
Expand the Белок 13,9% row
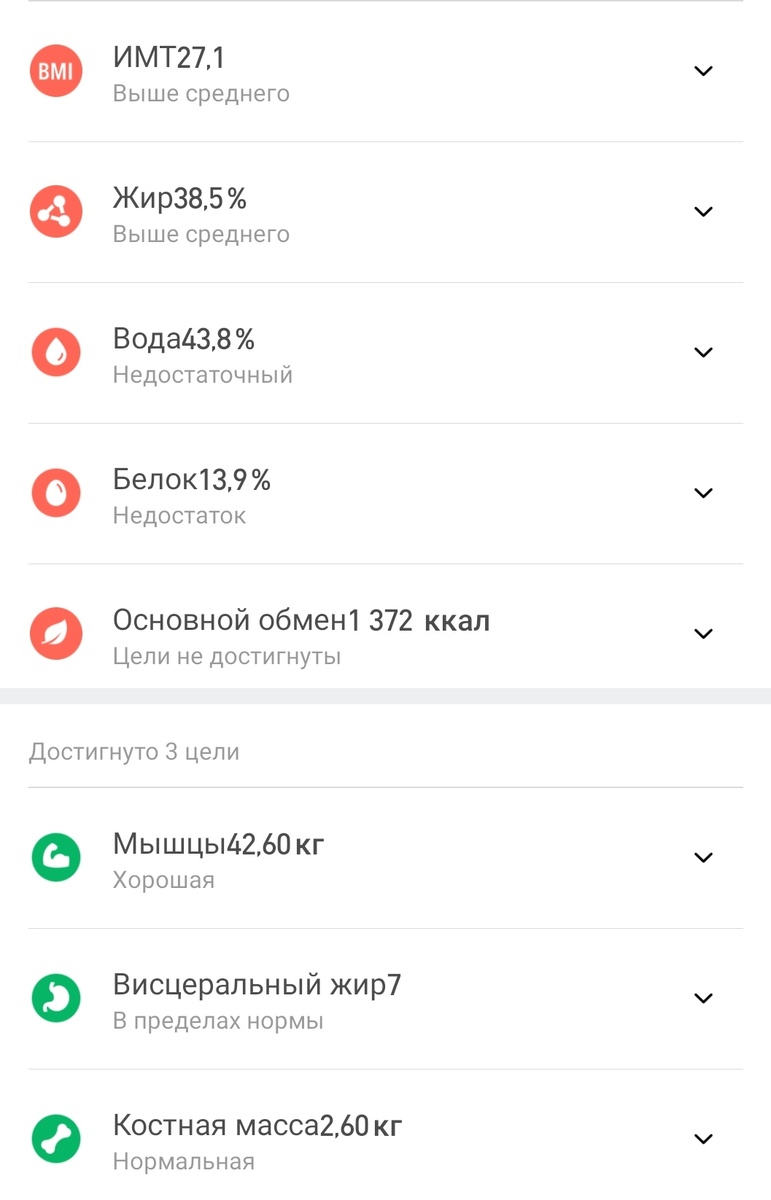click(703, 493)
